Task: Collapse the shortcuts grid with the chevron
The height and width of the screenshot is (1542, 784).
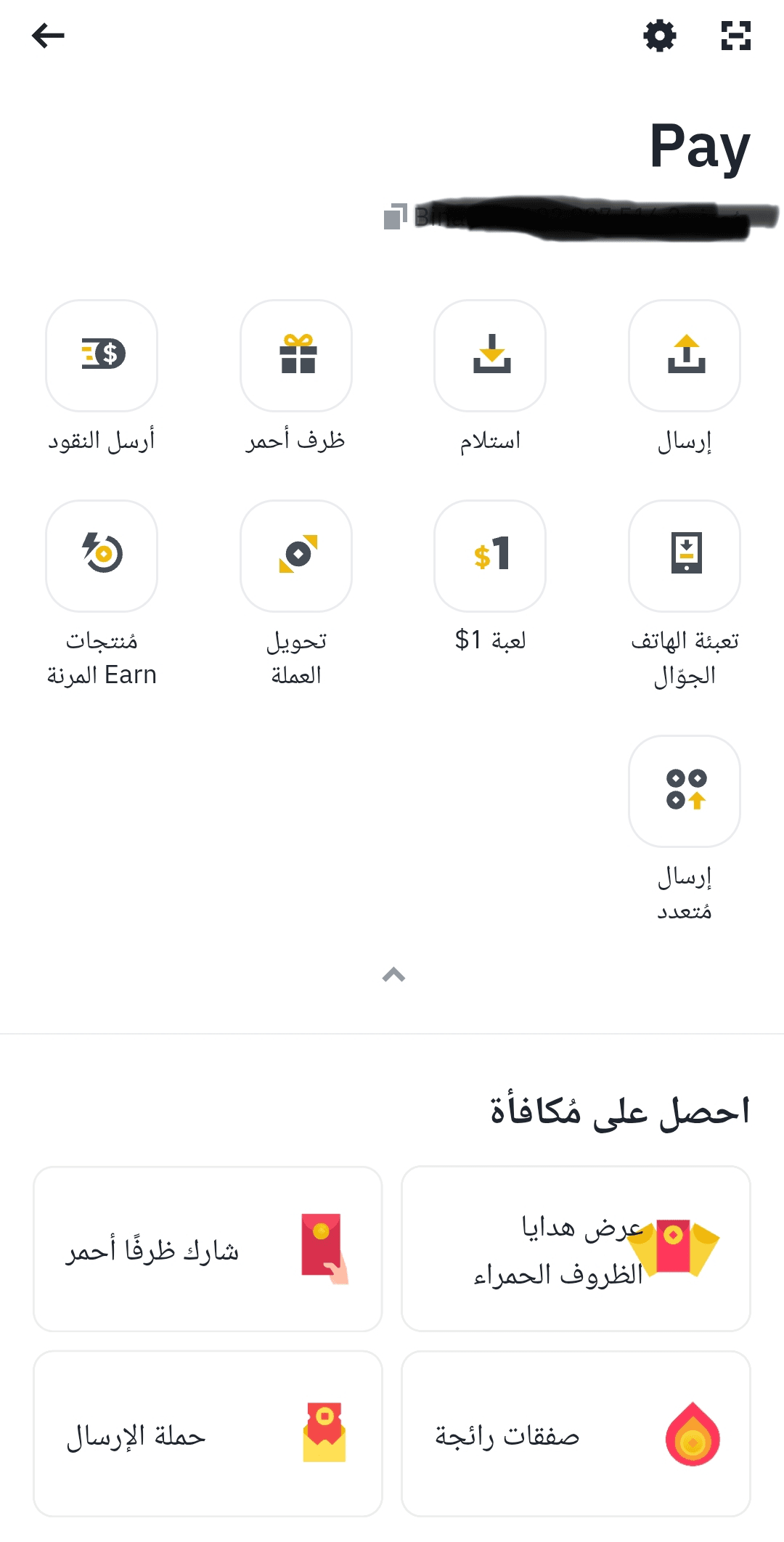Action: 393,975
